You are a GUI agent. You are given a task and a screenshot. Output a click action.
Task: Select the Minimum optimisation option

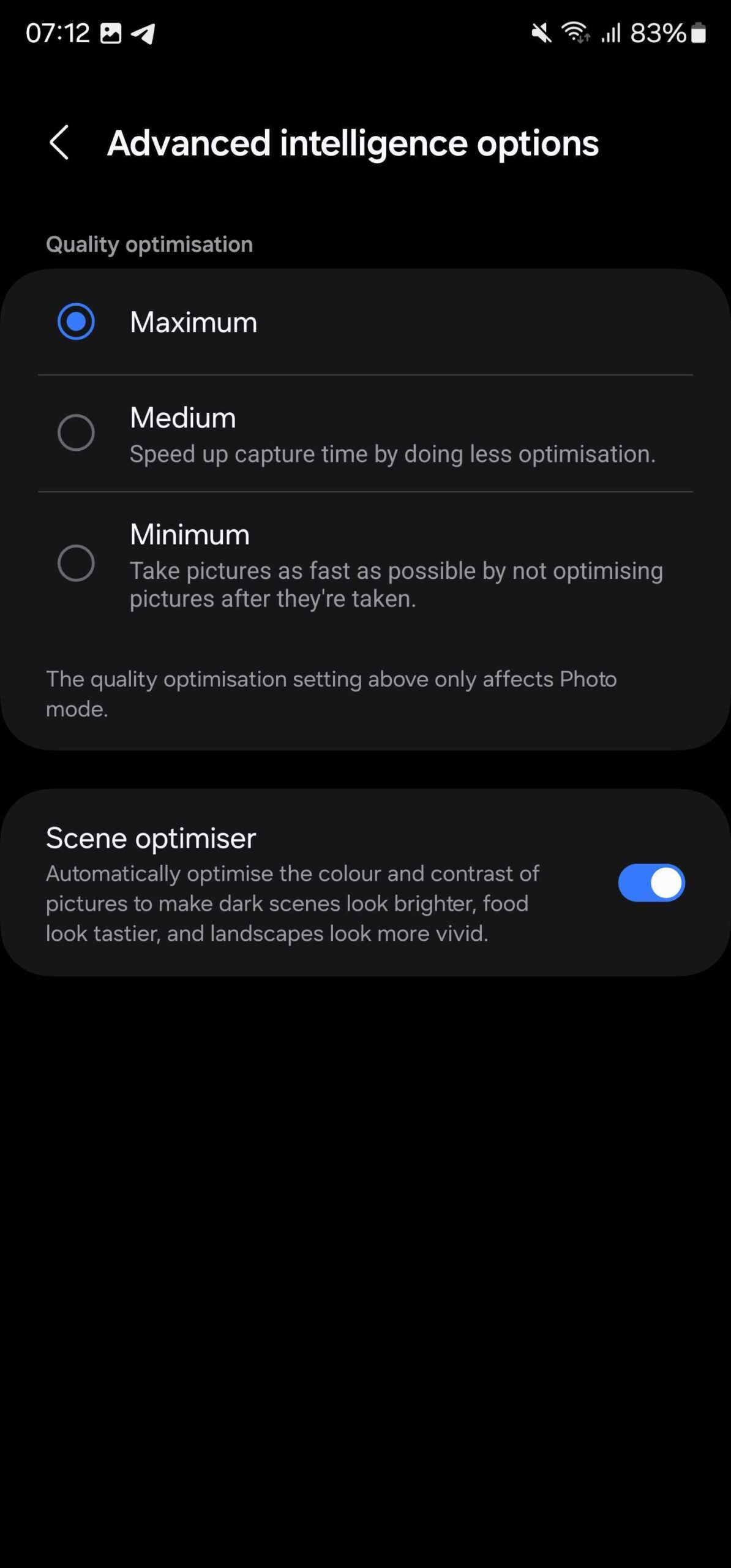pos(76,563)
